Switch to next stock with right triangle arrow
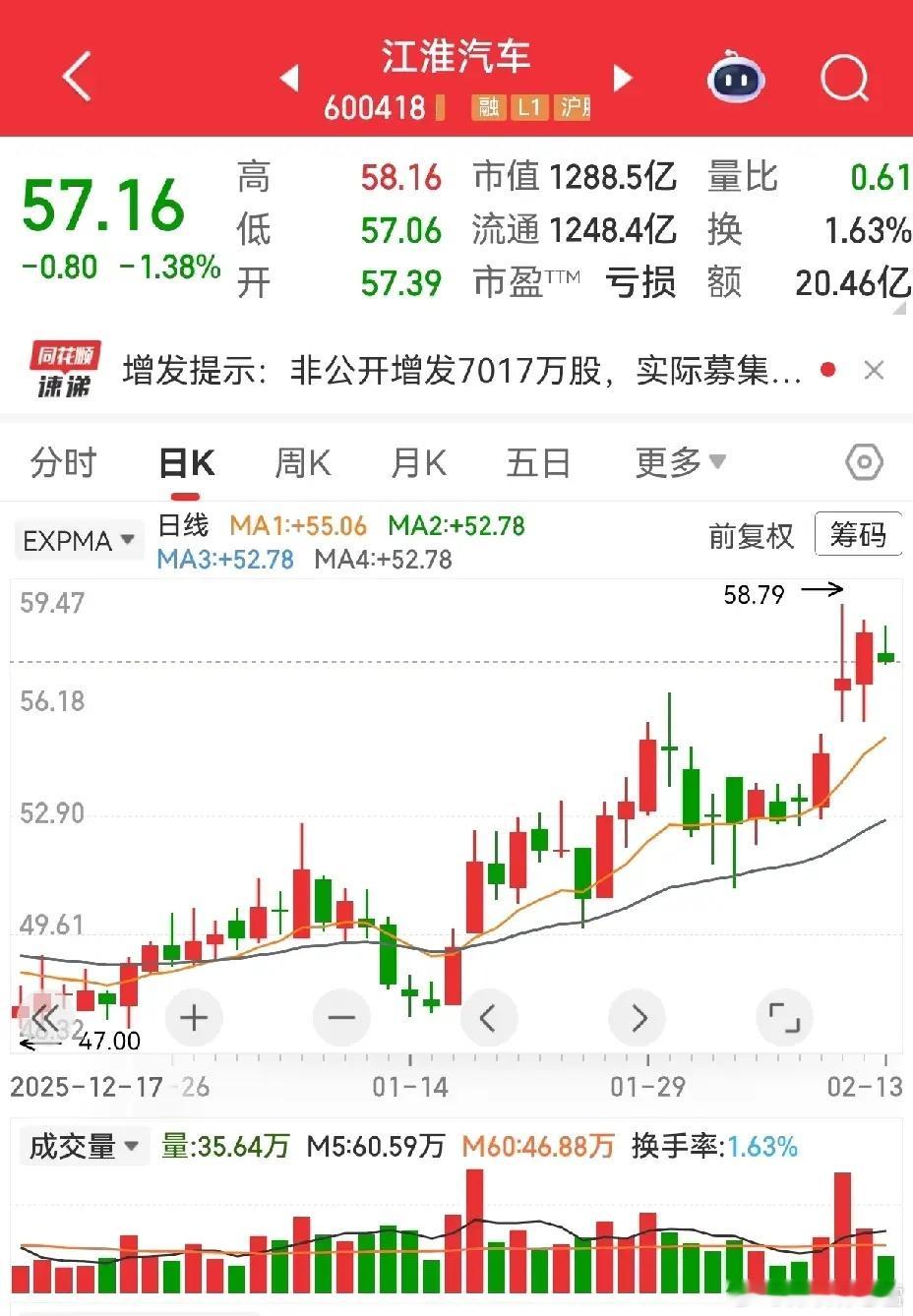 [623, 79]
